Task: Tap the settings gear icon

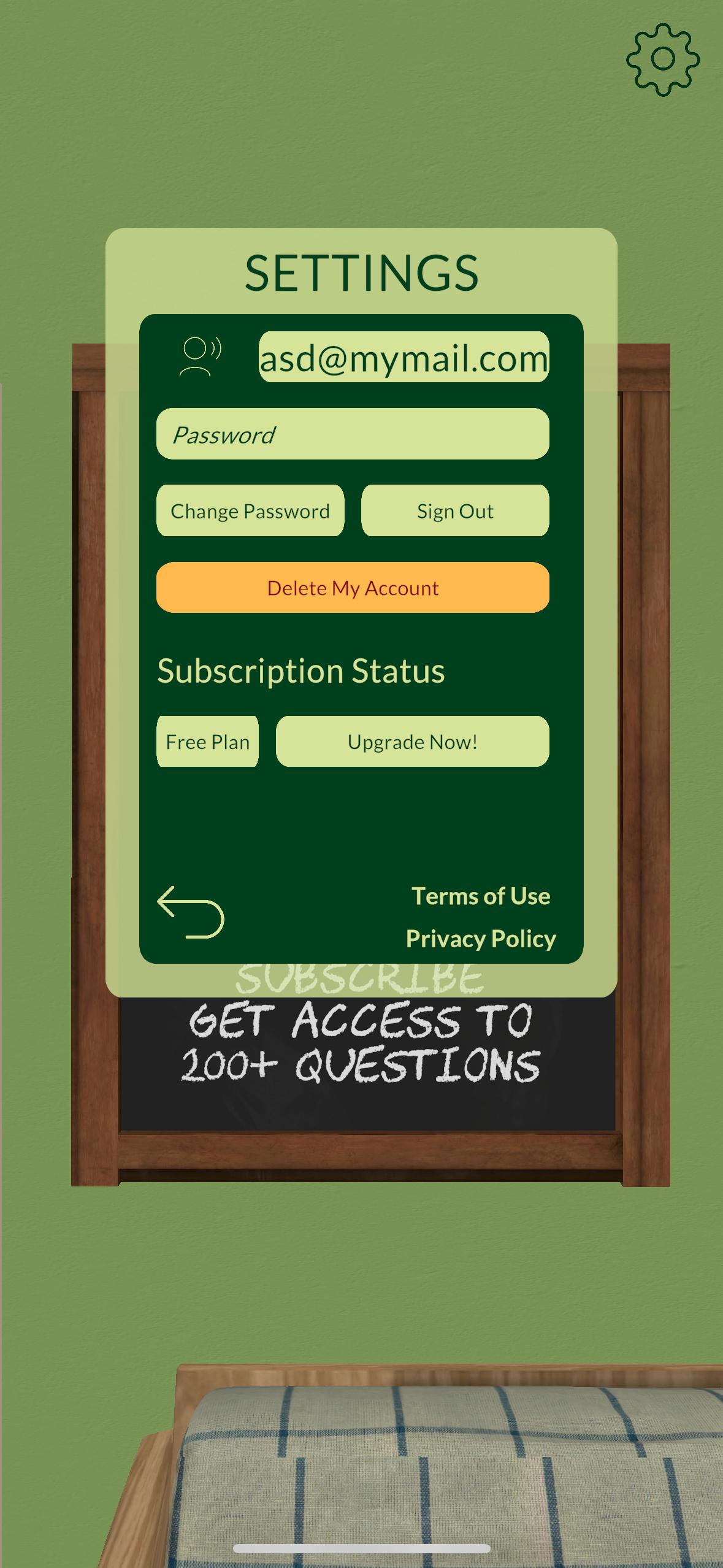Action: (x=663, y=60)
